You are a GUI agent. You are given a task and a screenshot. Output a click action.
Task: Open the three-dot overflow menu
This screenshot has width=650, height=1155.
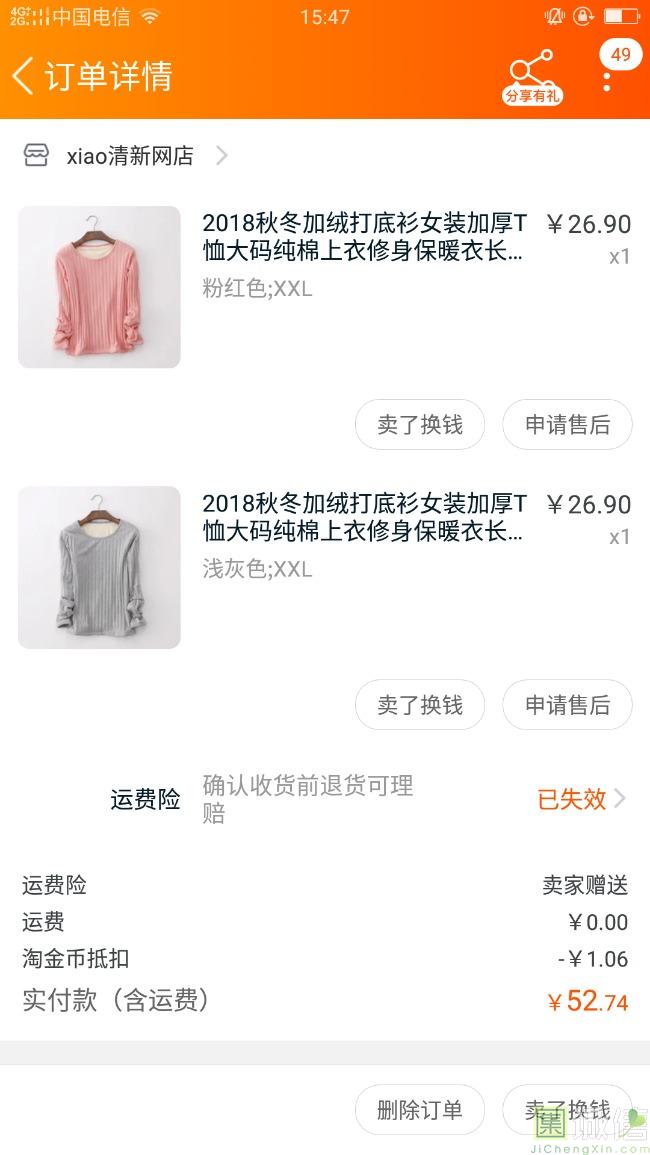pyautogui.click(x=607, y=78)
